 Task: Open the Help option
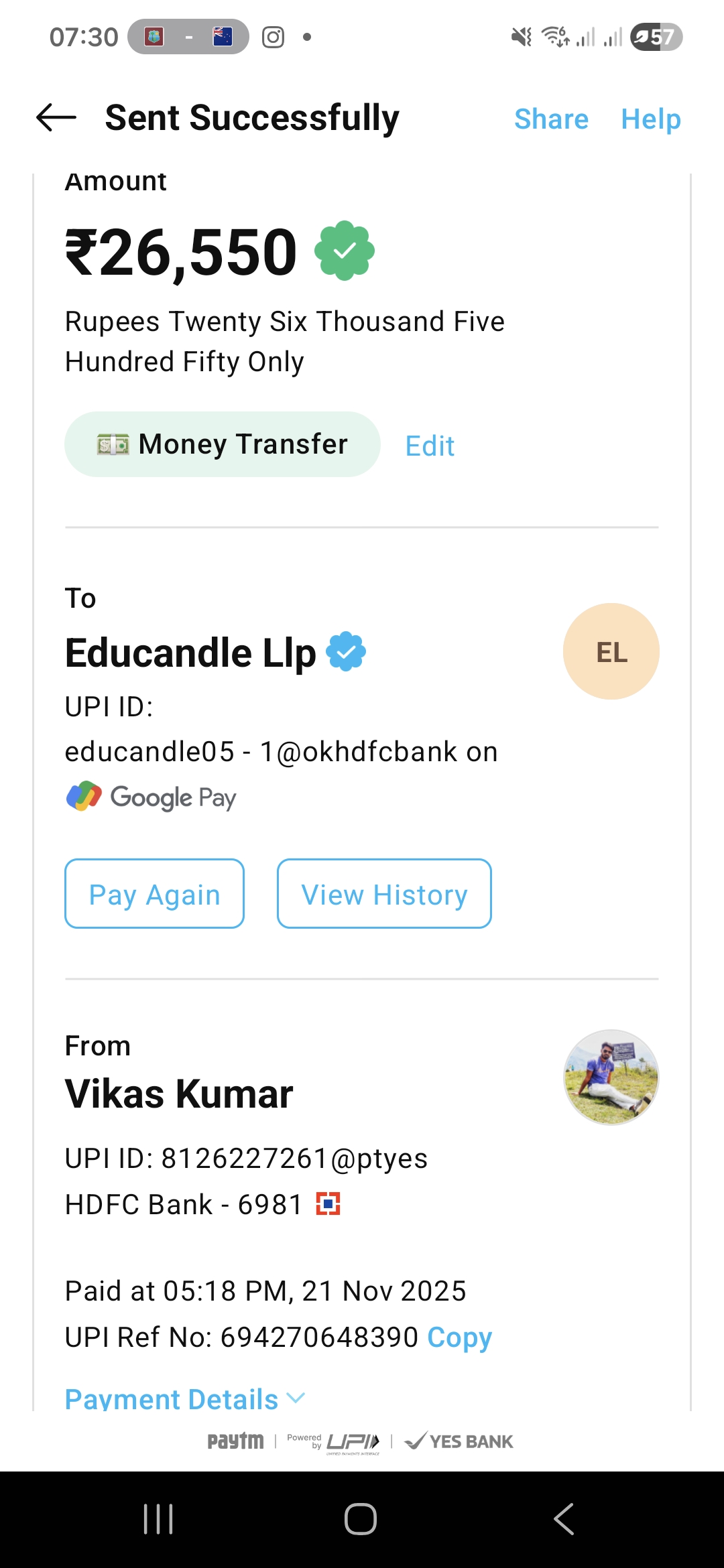[650, 119]
